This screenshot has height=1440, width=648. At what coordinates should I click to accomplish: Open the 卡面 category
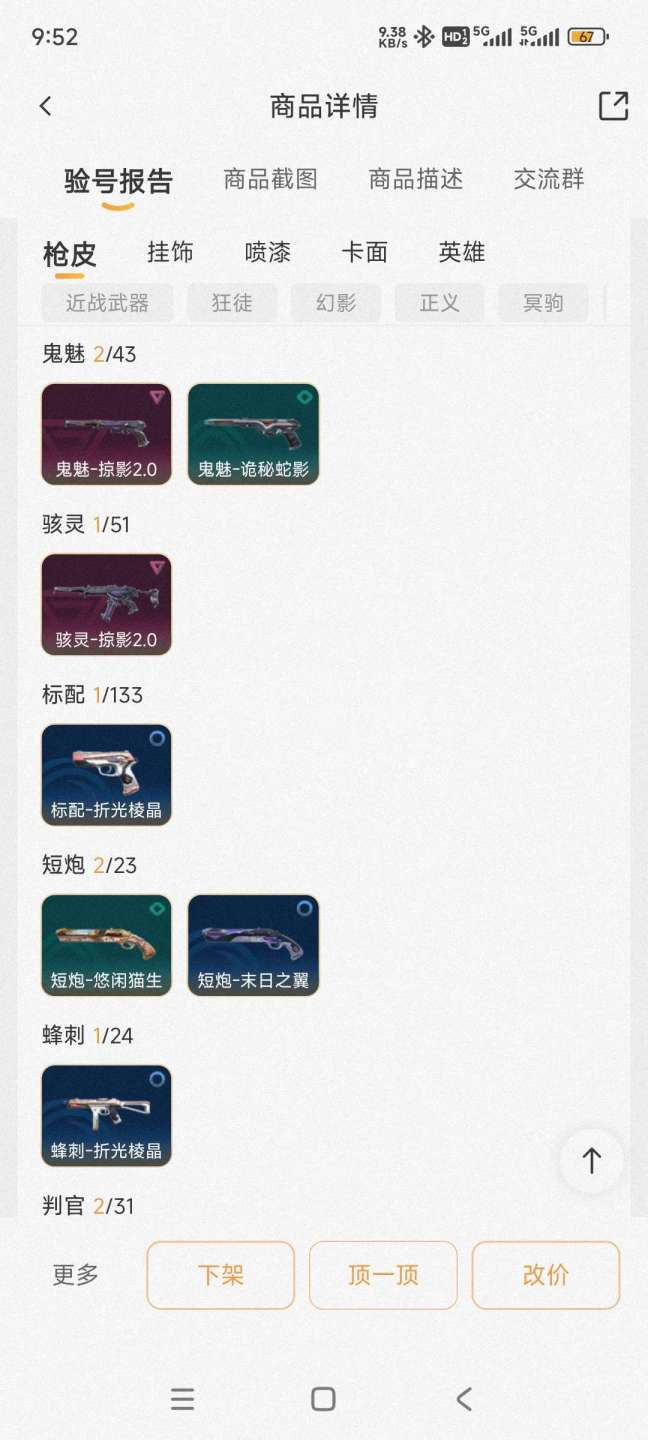pyautogui.click(x=364, y=252)
